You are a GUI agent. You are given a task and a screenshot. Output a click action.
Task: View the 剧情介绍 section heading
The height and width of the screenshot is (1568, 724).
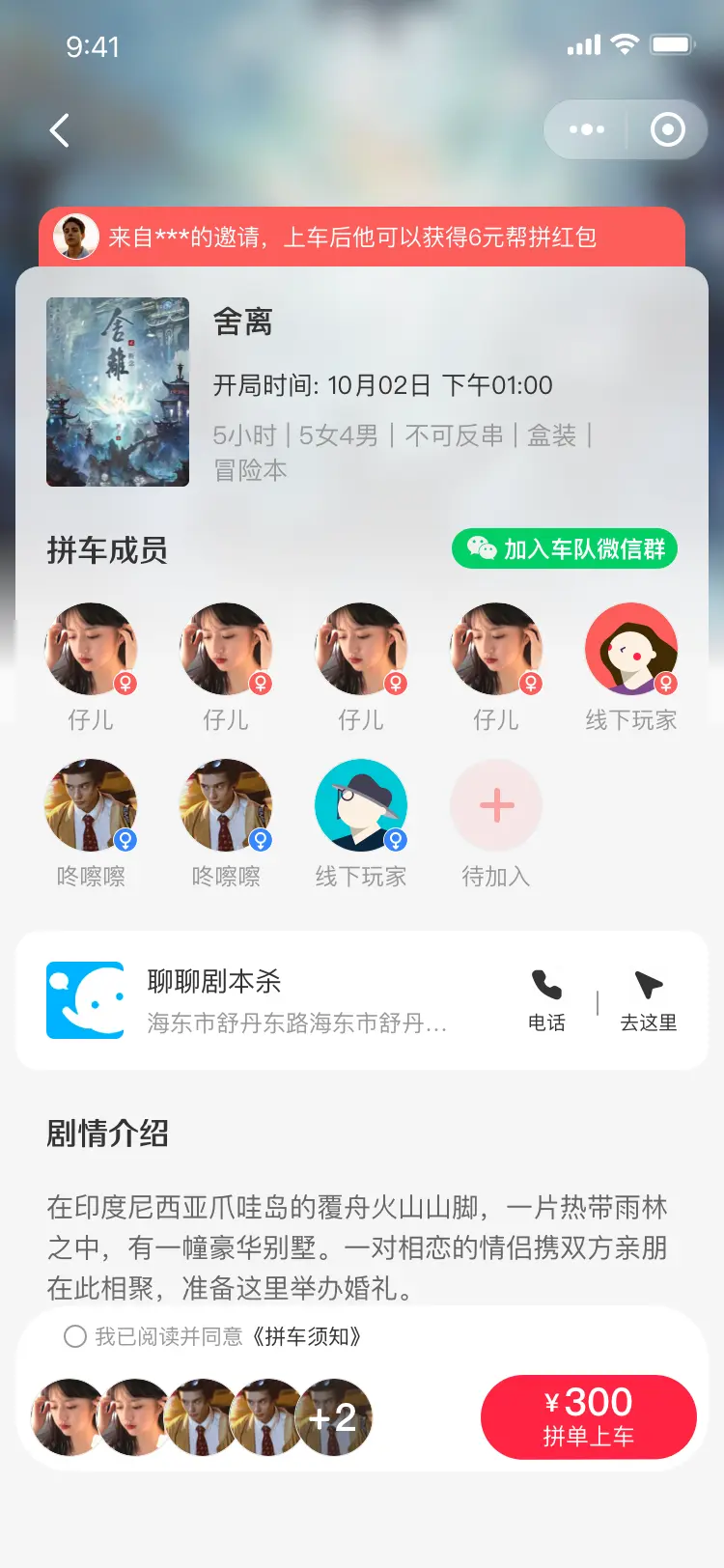[x=106, y=1135]
